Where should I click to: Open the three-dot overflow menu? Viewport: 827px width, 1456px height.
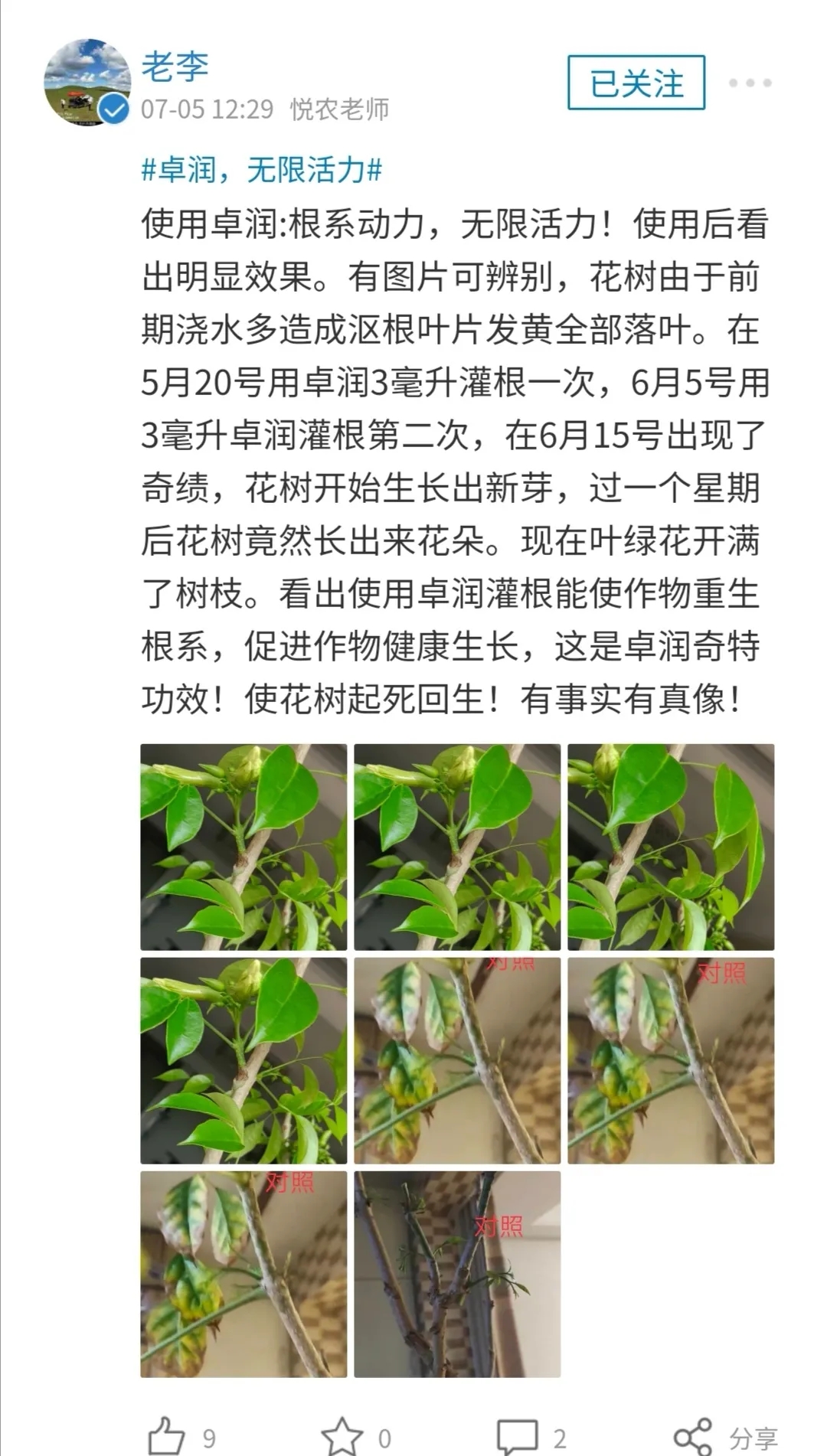pyautogui.click(x=750, y=83)
